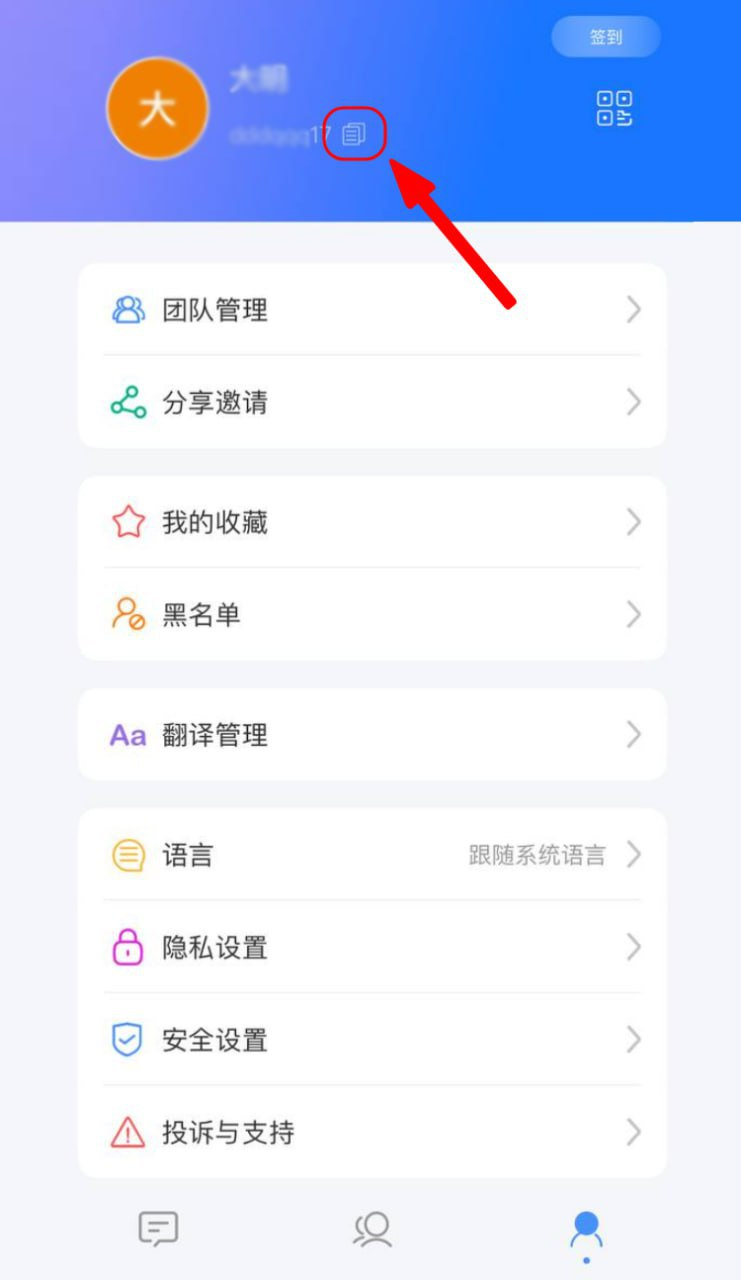This screenshot has width=741, height=1280.
Task: Open the 黑名单 blacklist
Action: pos(371,614)
